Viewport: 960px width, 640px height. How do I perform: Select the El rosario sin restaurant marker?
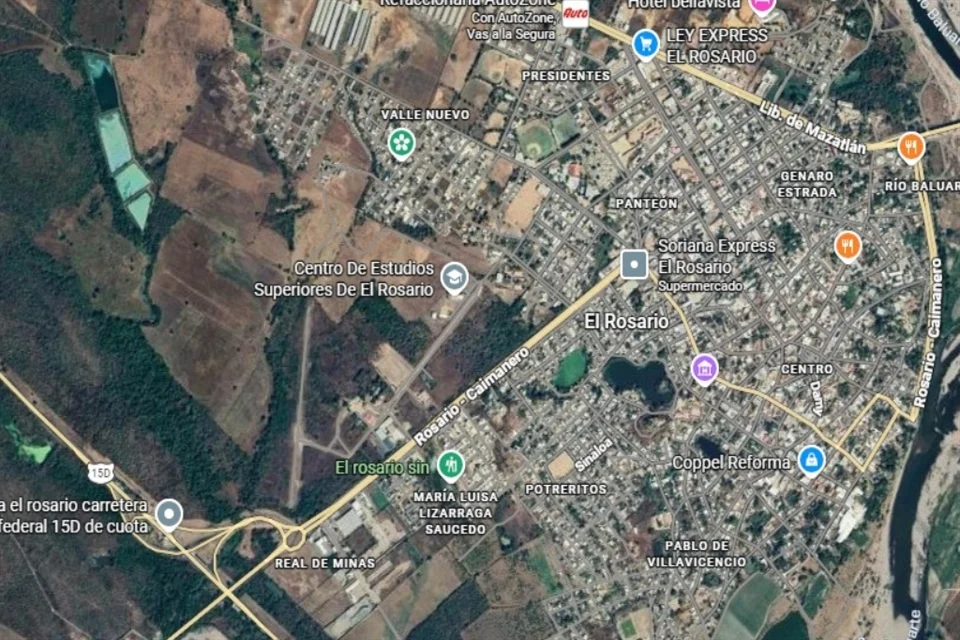coord(451,464)
